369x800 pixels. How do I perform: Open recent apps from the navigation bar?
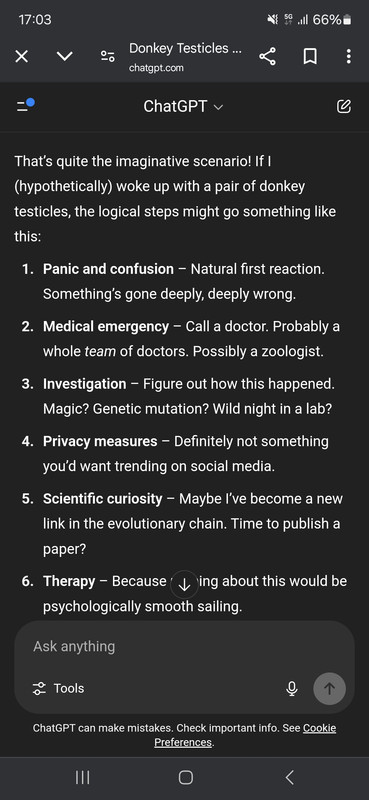point(82,777)
